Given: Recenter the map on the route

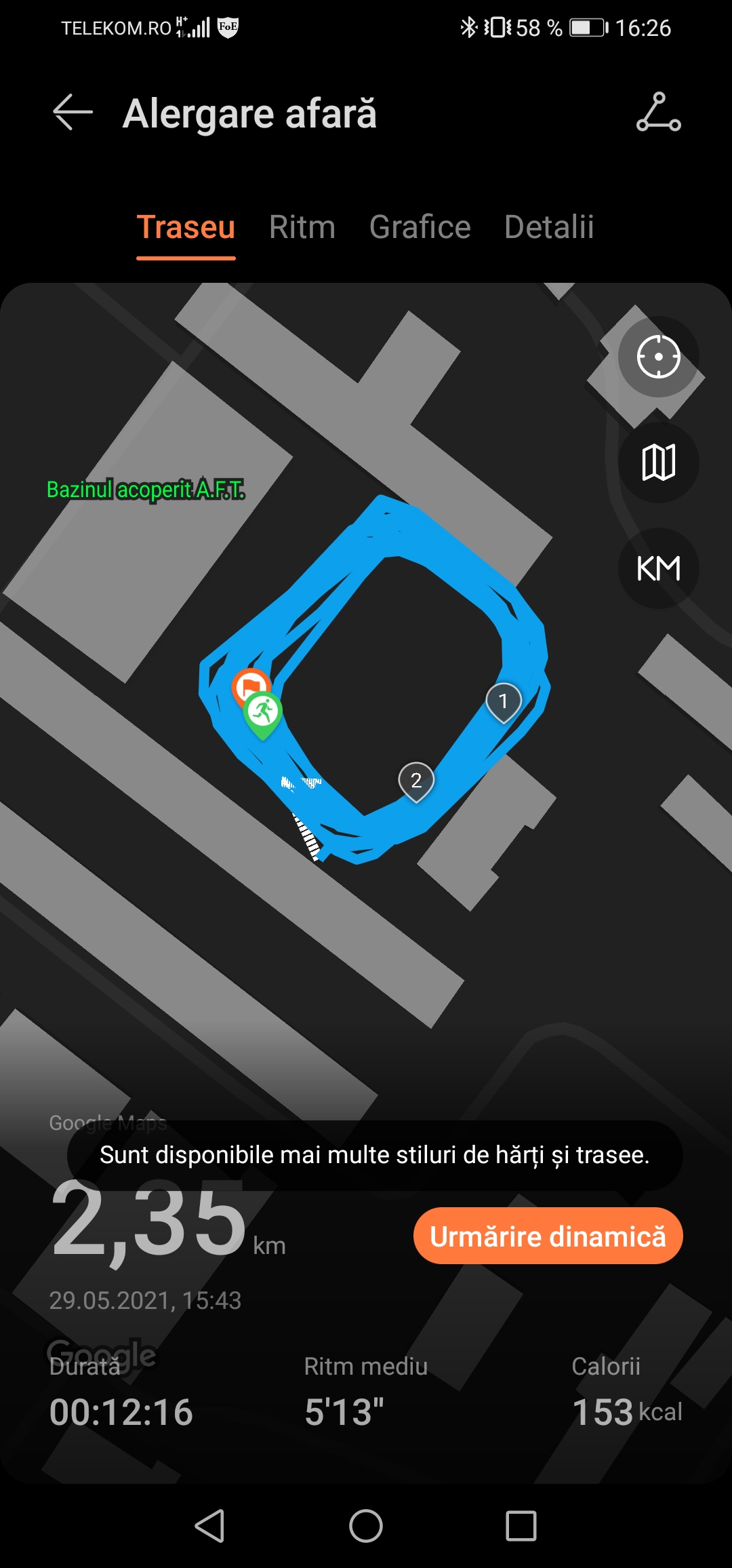Looking at the screenshot, I should click(x=658, y=357).
